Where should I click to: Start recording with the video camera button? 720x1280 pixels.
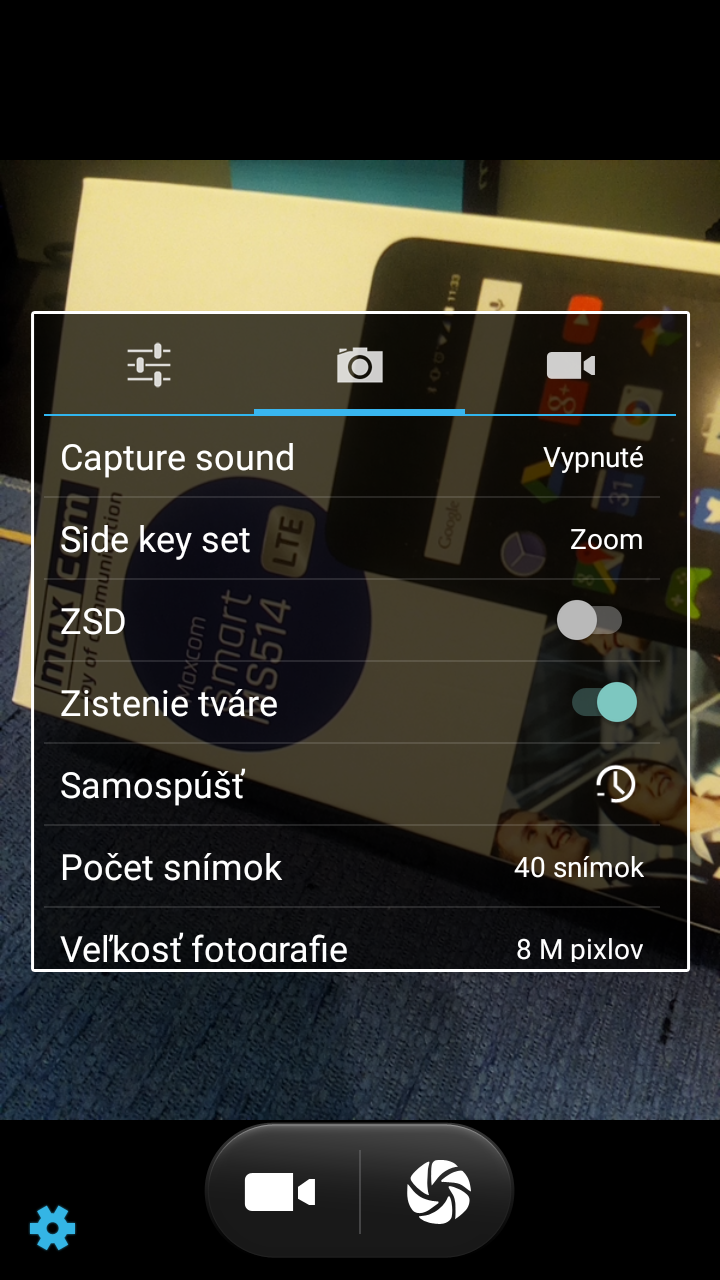[x=281, y=1192]
